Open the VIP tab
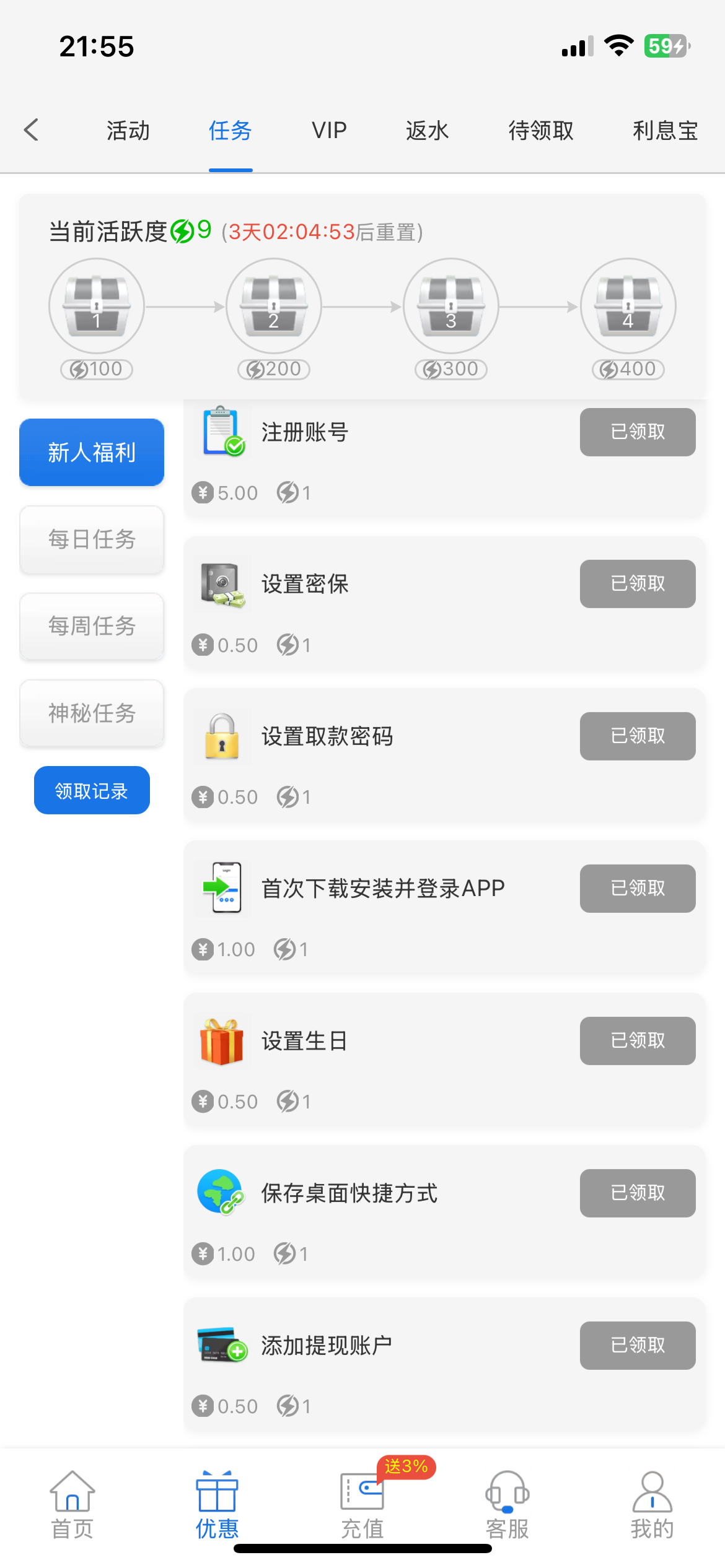 (329, 131)
